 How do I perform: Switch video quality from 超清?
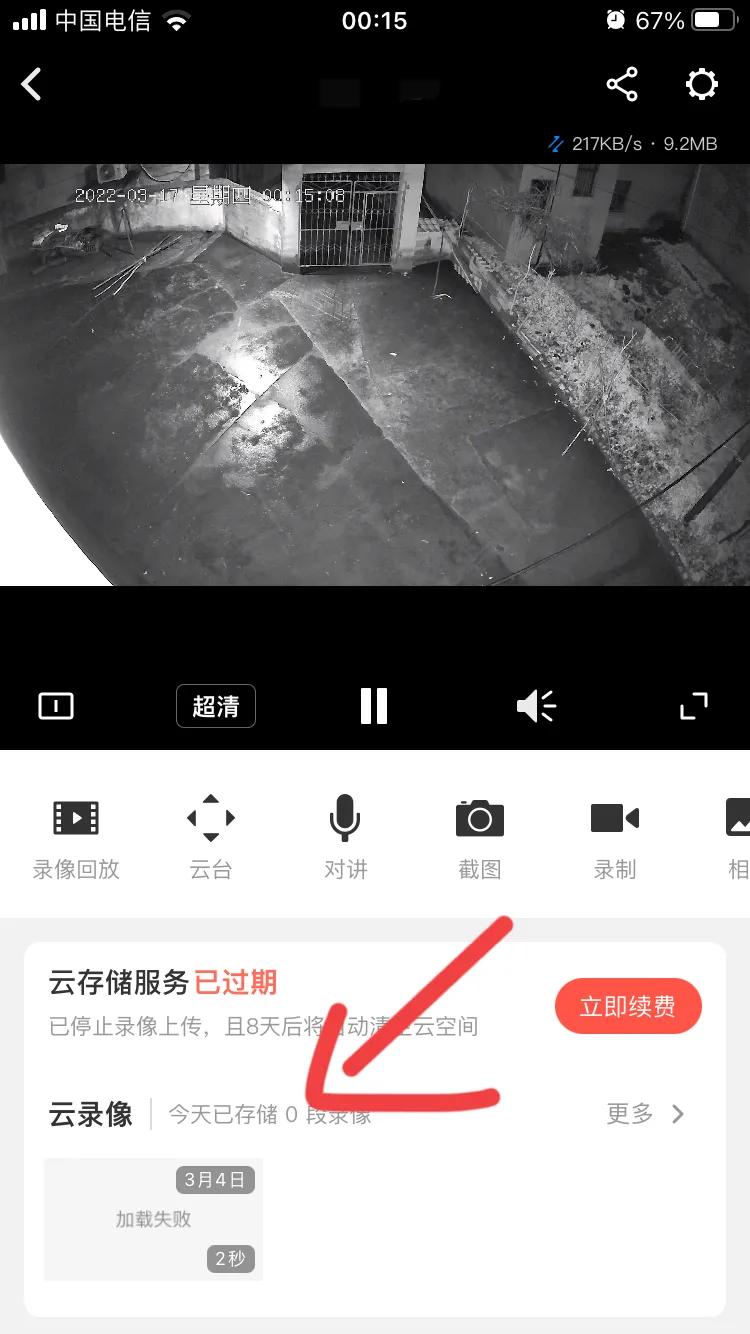tap(215, 706)
